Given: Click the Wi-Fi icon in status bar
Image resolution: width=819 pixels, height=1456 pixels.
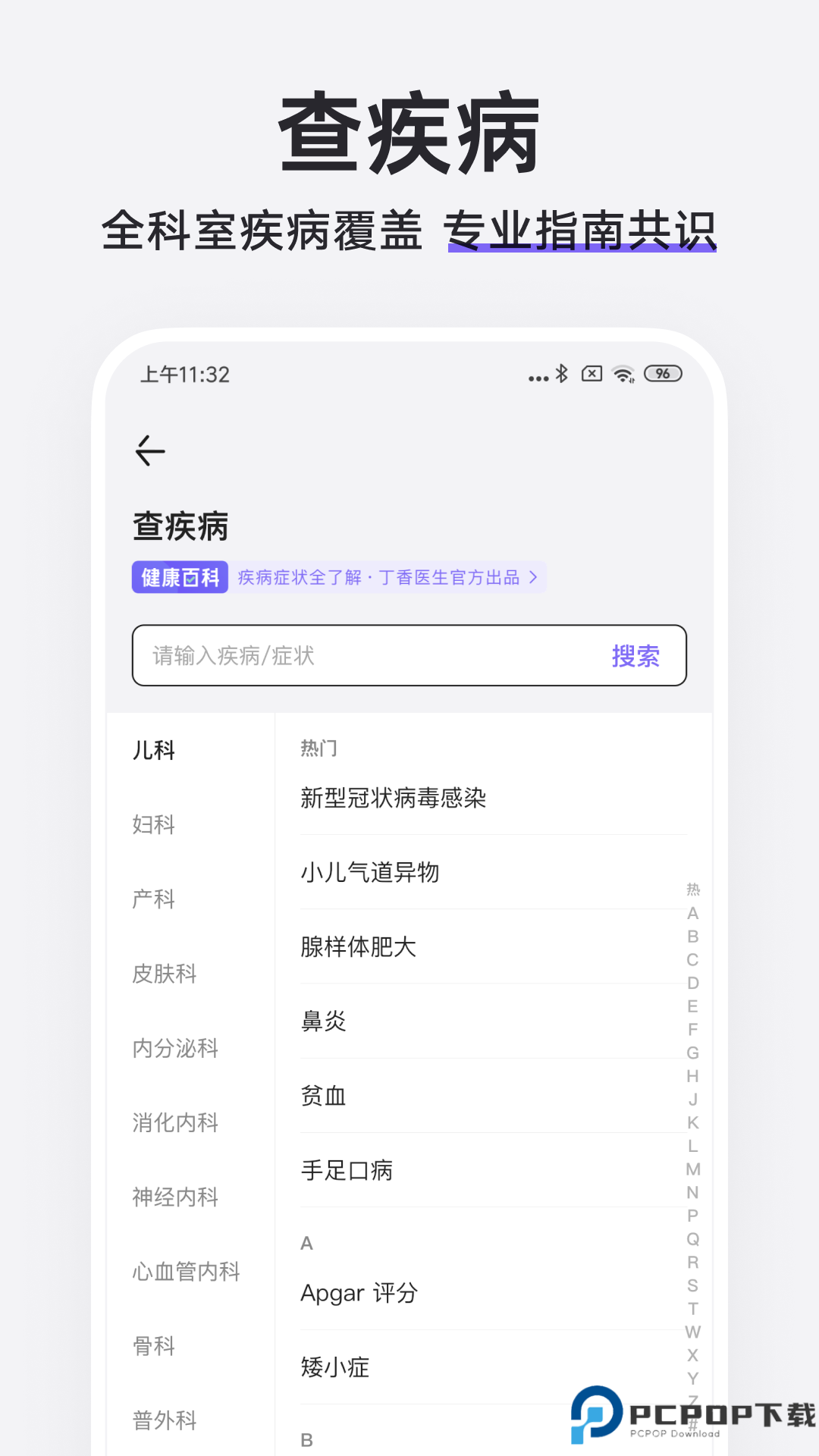Looking at the screenshot, I should tap(622, 375).
